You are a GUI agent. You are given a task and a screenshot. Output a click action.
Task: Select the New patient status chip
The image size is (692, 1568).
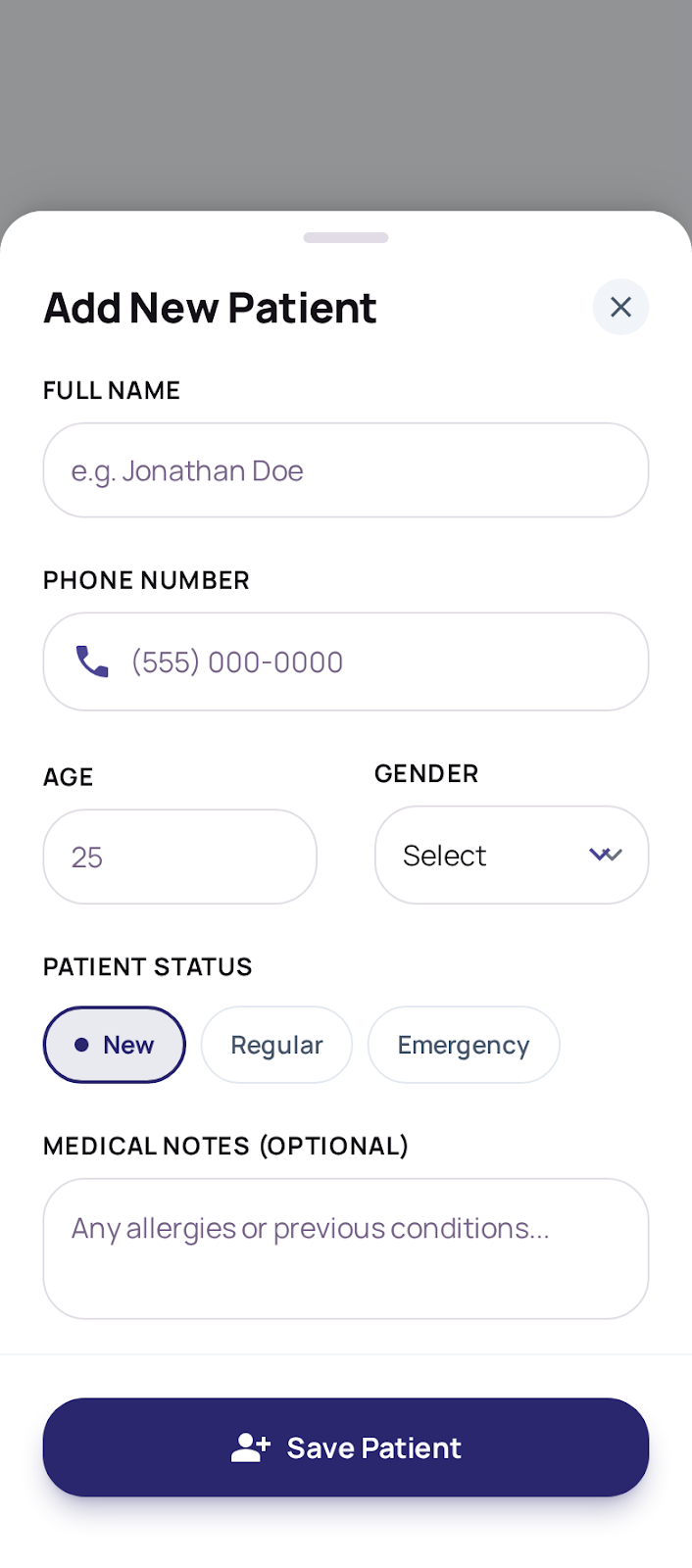coord(115,1045)
